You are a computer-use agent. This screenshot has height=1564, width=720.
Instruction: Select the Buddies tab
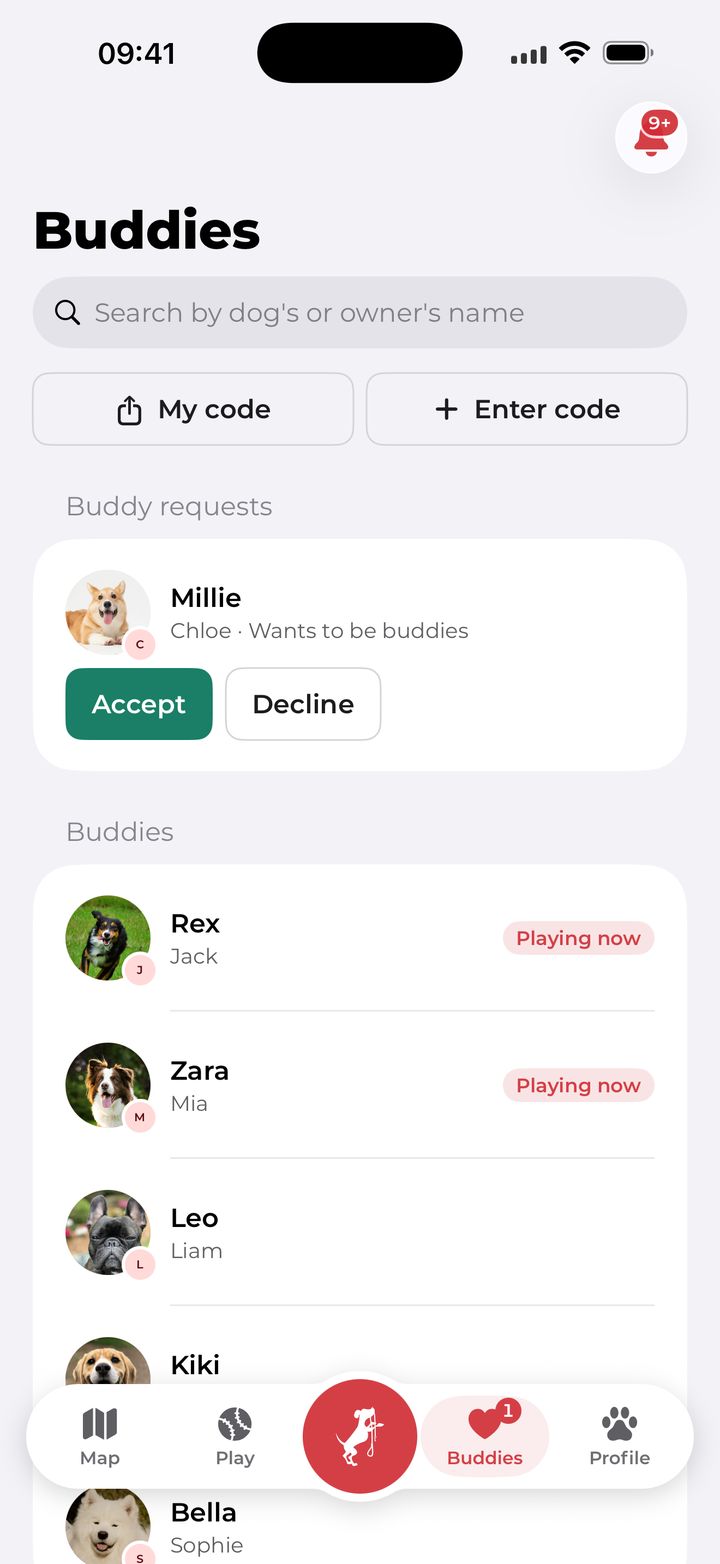[x=485, y=1436]
